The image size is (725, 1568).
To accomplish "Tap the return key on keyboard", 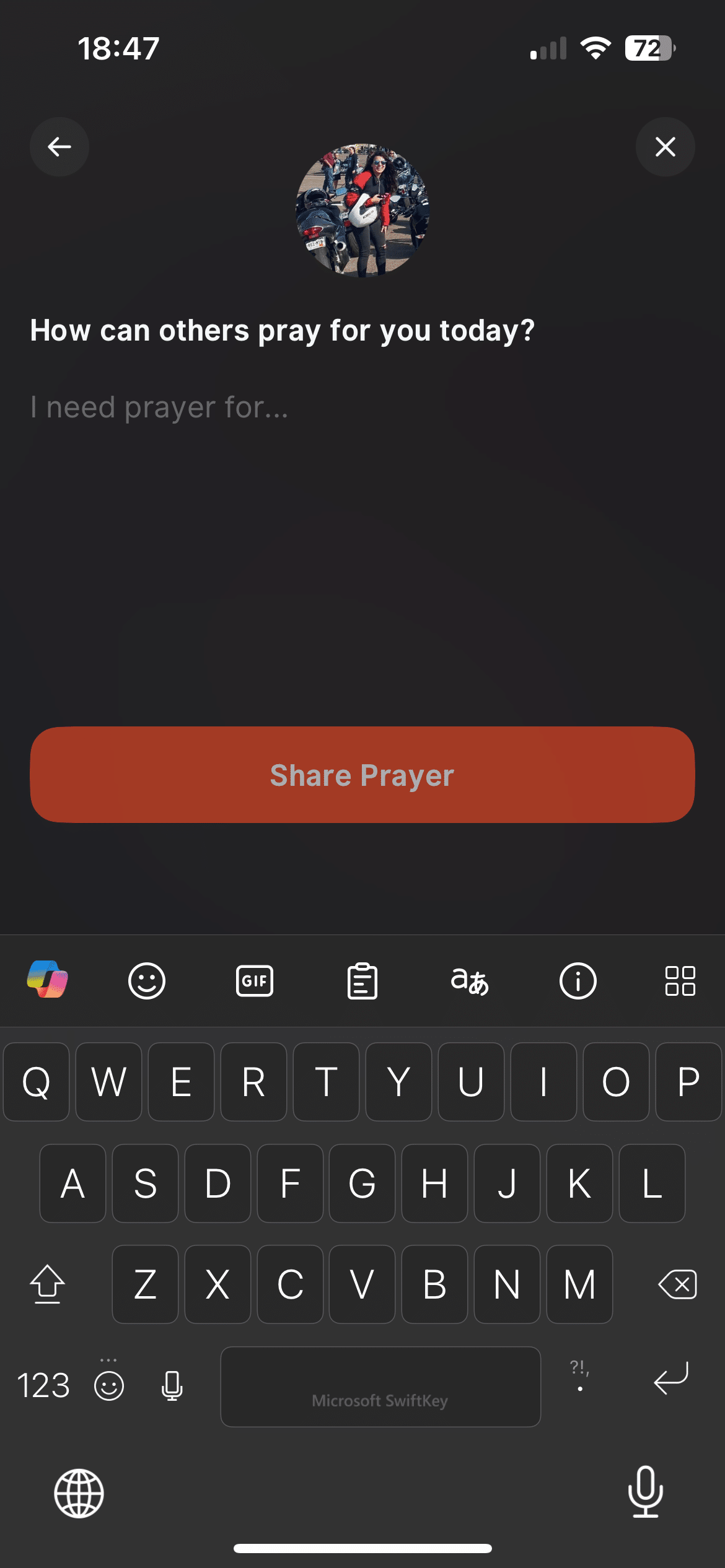I will 671,1379.
